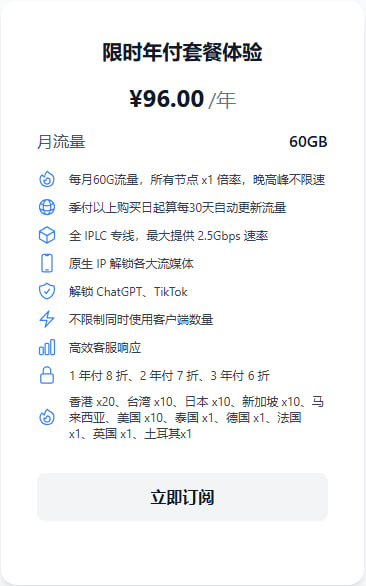Tap the 立即订阅 subscribe button
The width and height of the screenshot is (366, 586).
182,497
